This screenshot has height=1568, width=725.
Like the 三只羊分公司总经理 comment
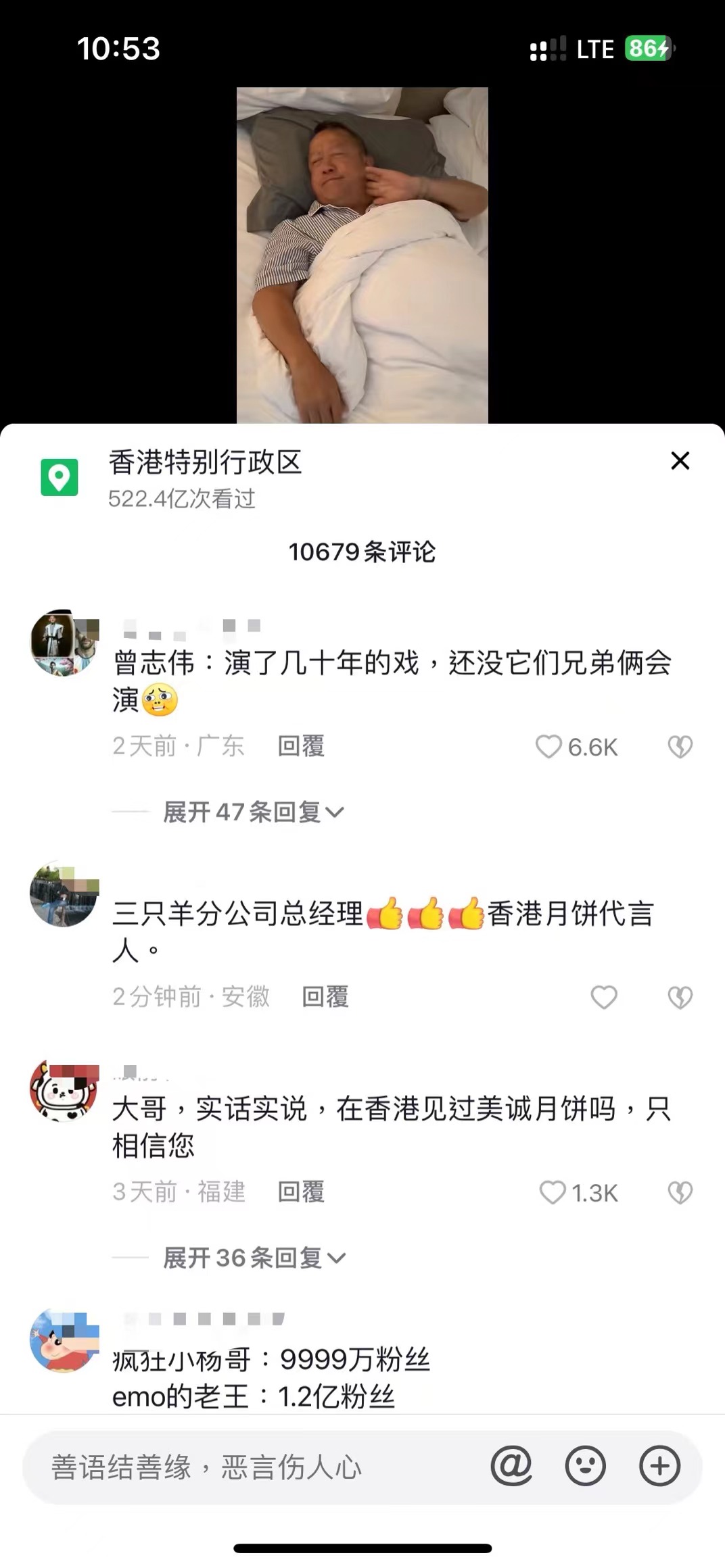point(604,997)
